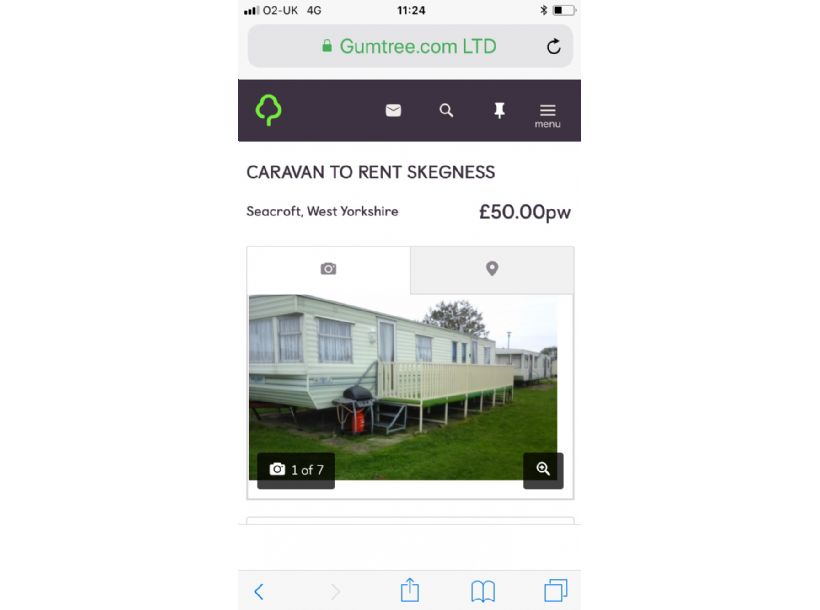Go back in Safari
Screen dimensions: 820x610
tap(259, 591)
